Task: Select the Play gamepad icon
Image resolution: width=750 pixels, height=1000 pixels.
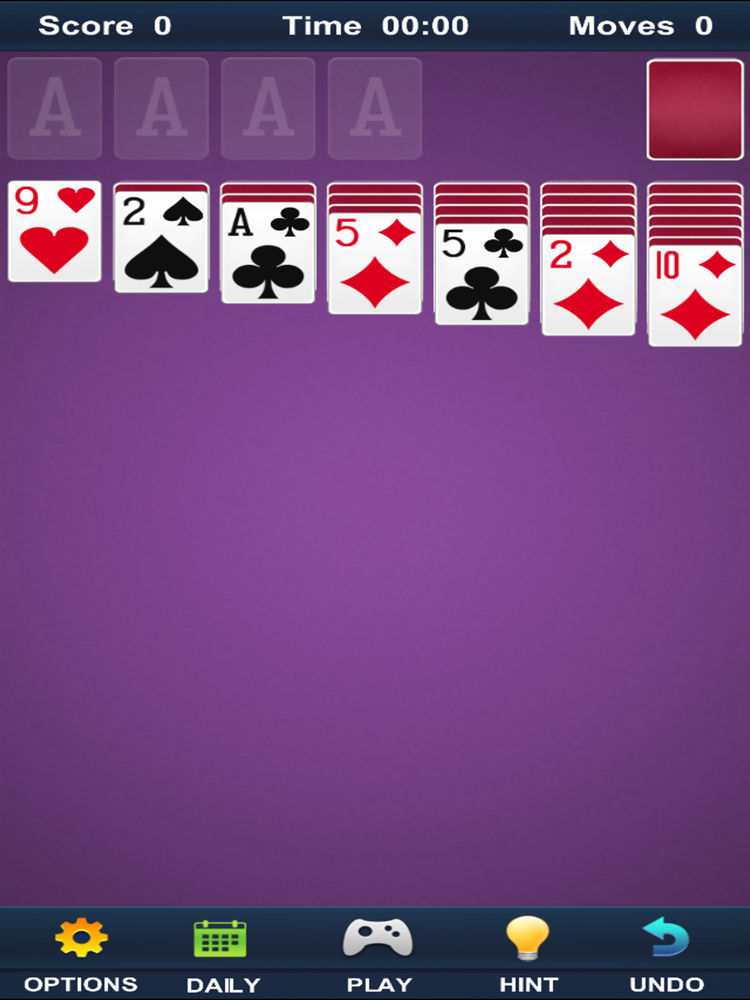Action: click(380, 938)
